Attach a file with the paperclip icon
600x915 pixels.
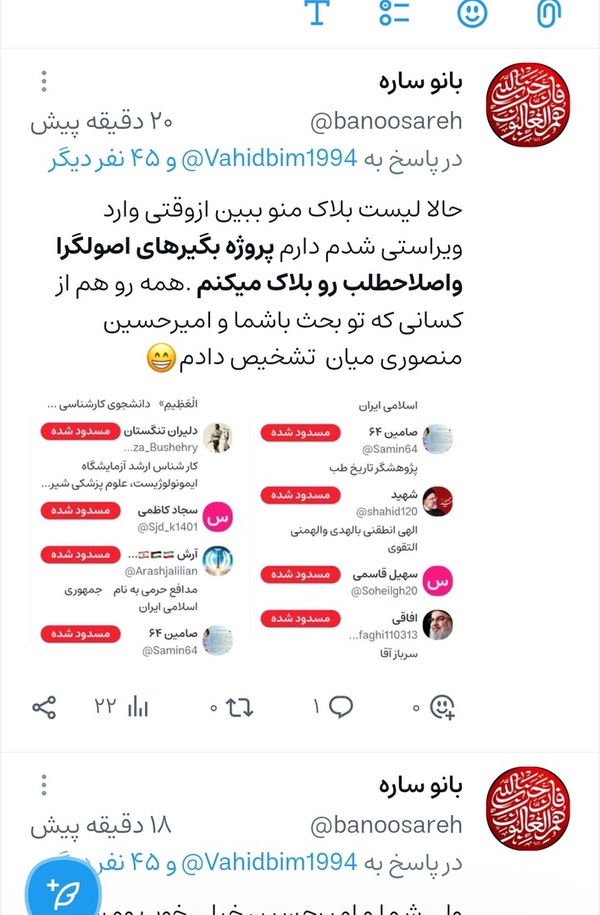click(549, 13)
